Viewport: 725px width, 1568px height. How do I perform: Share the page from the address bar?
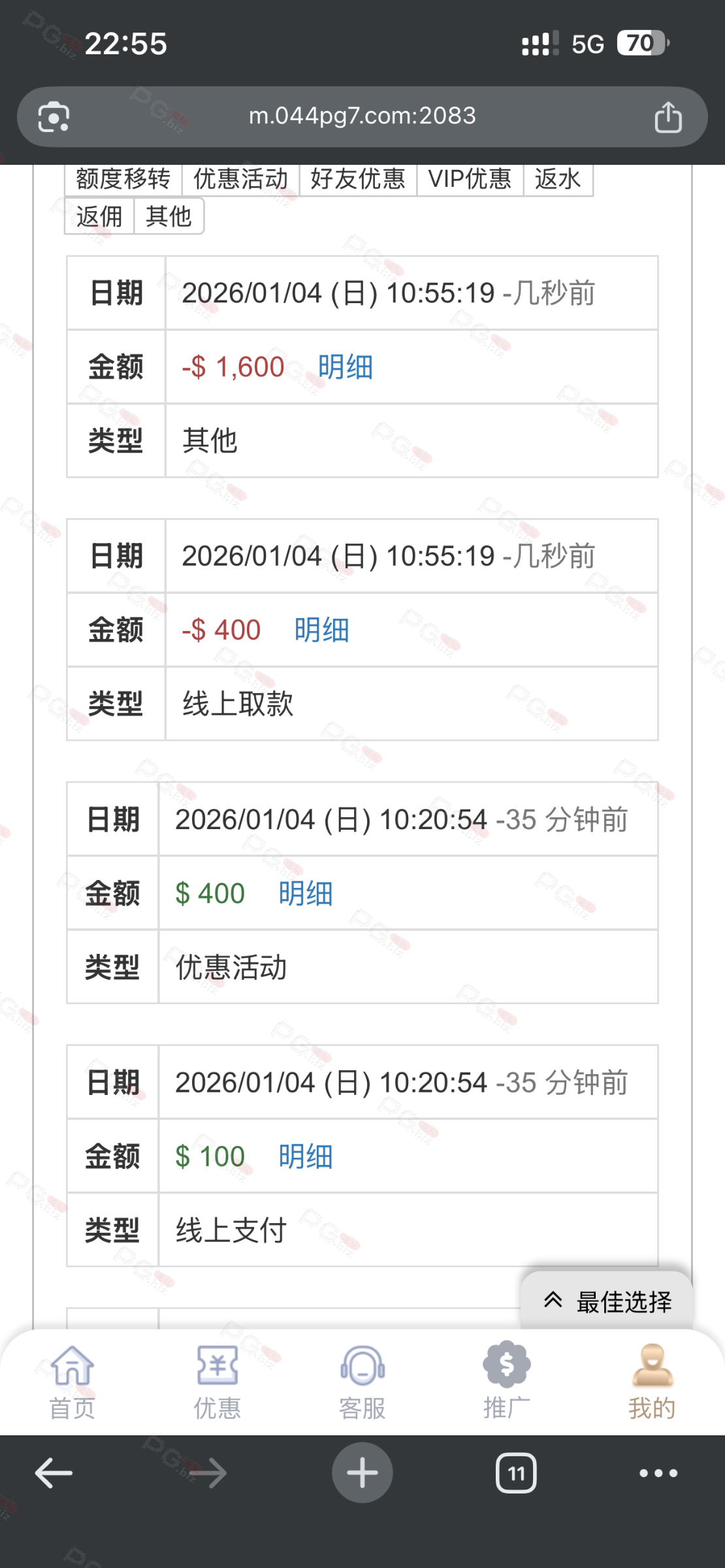(668, 118)
